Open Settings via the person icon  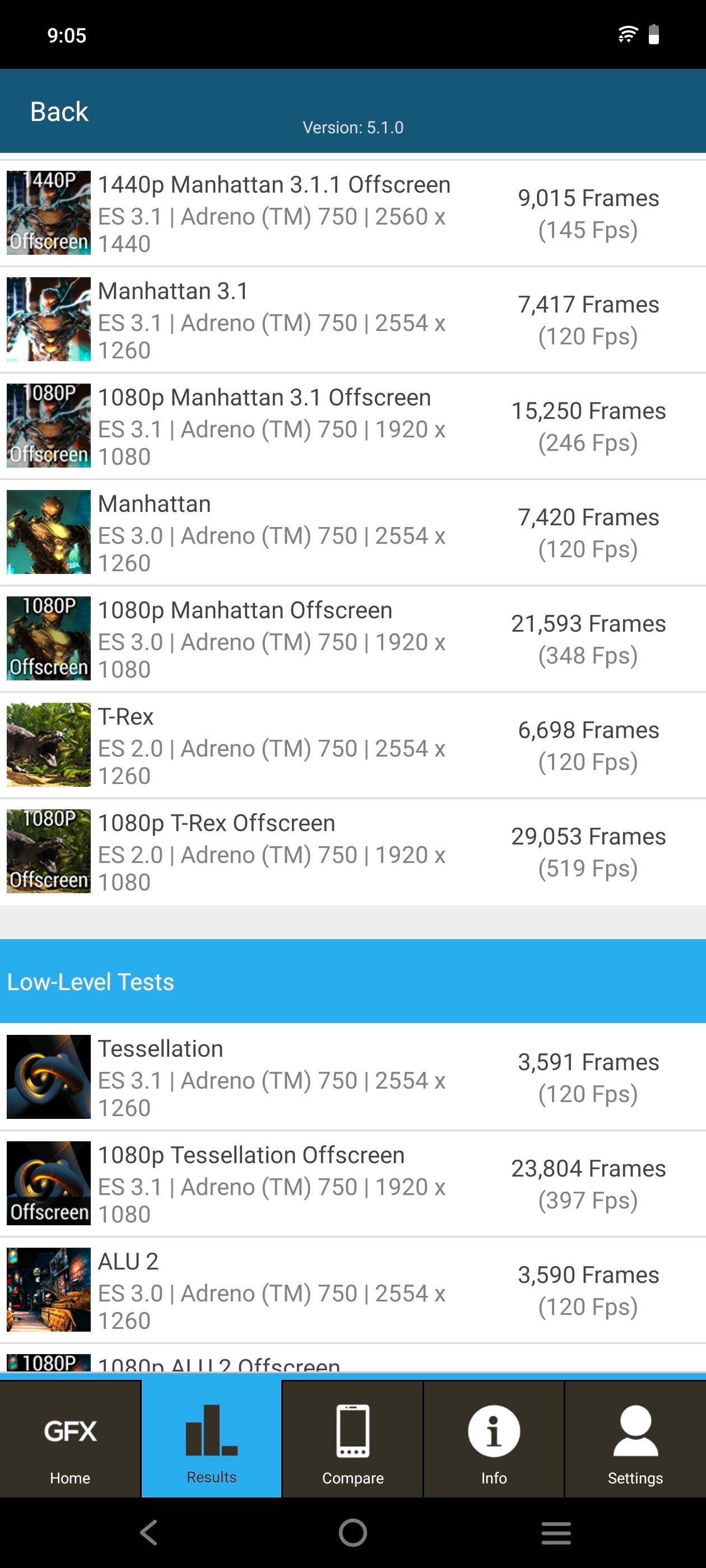pos(635,1430)
